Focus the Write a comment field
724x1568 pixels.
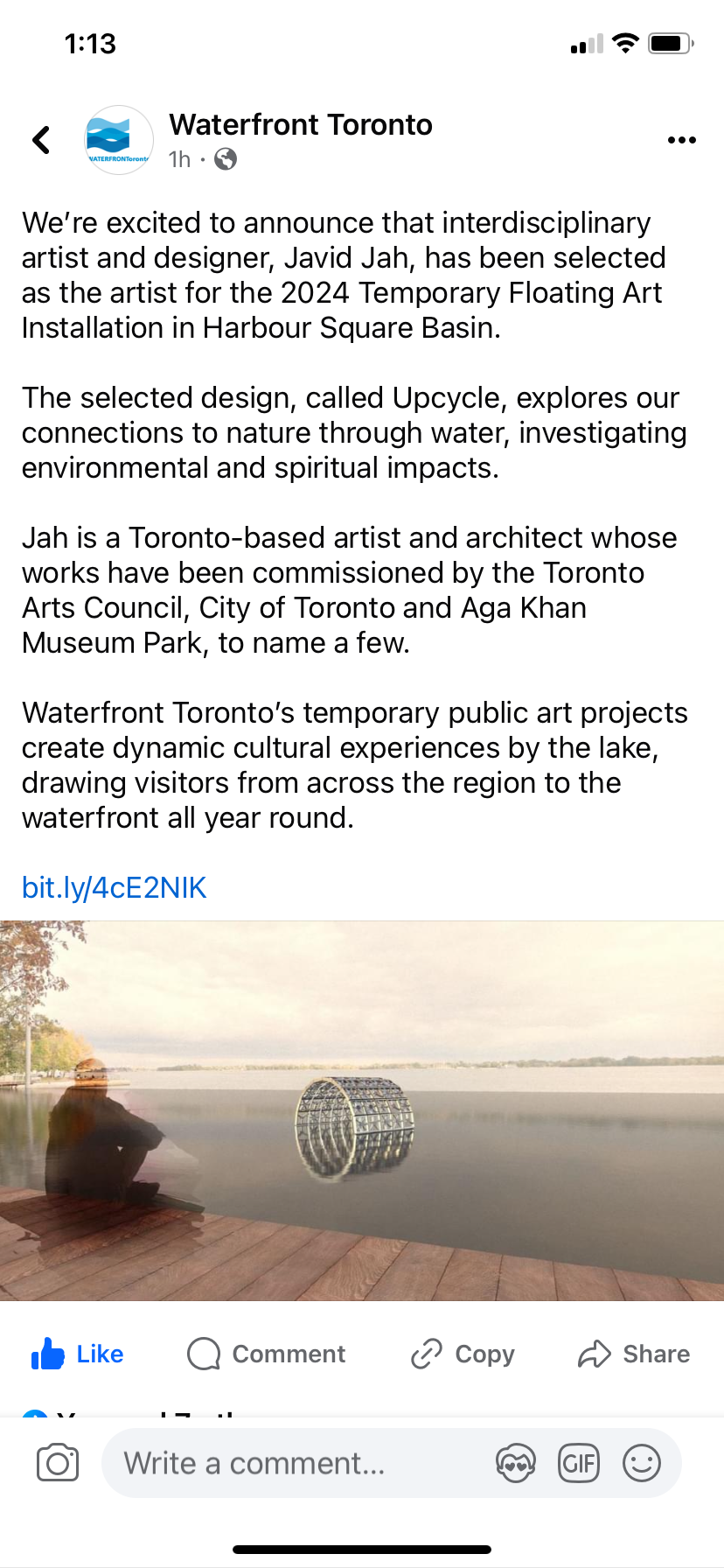297,1463
